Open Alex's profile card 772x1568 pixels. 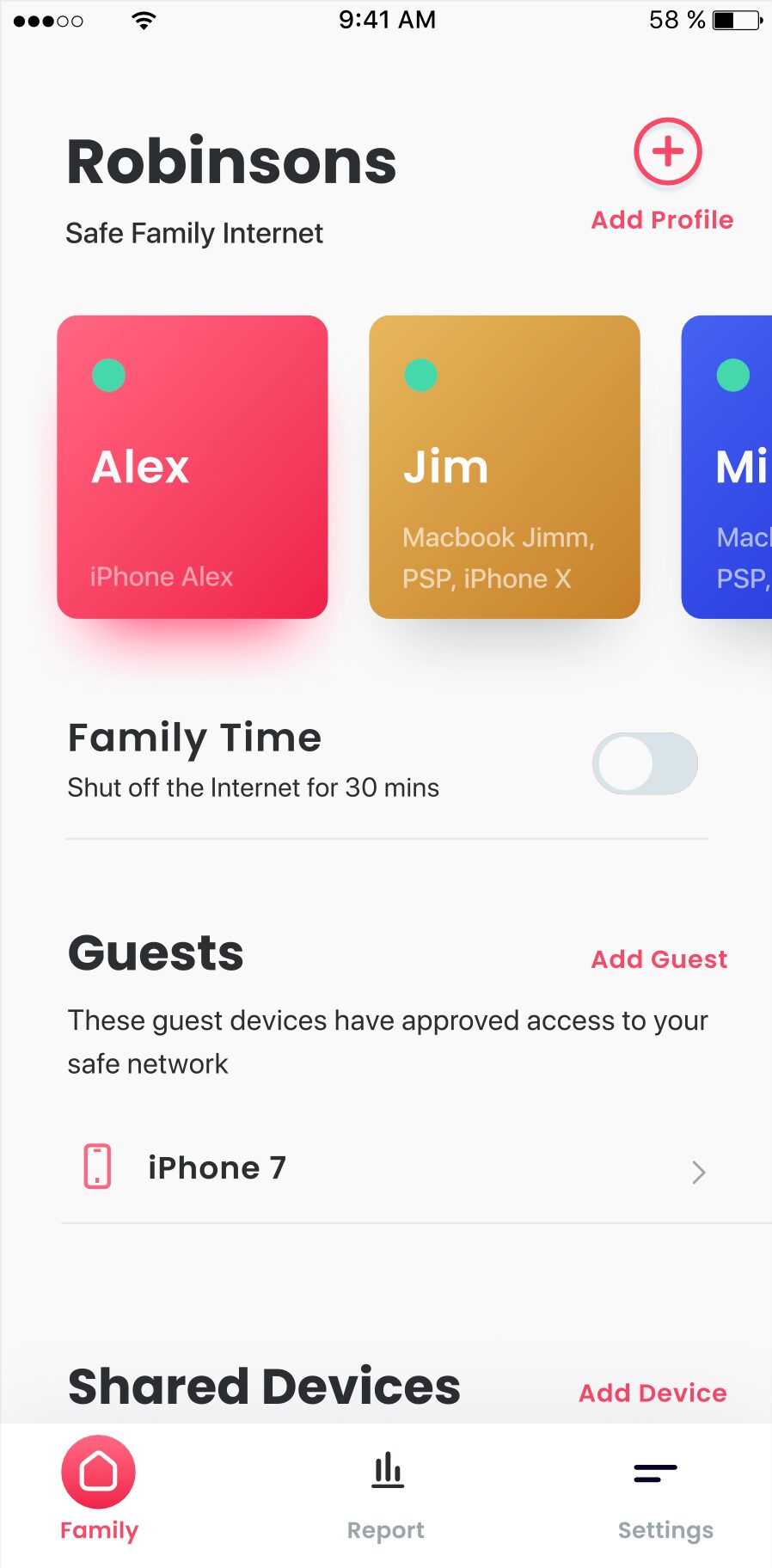(193, 467)
